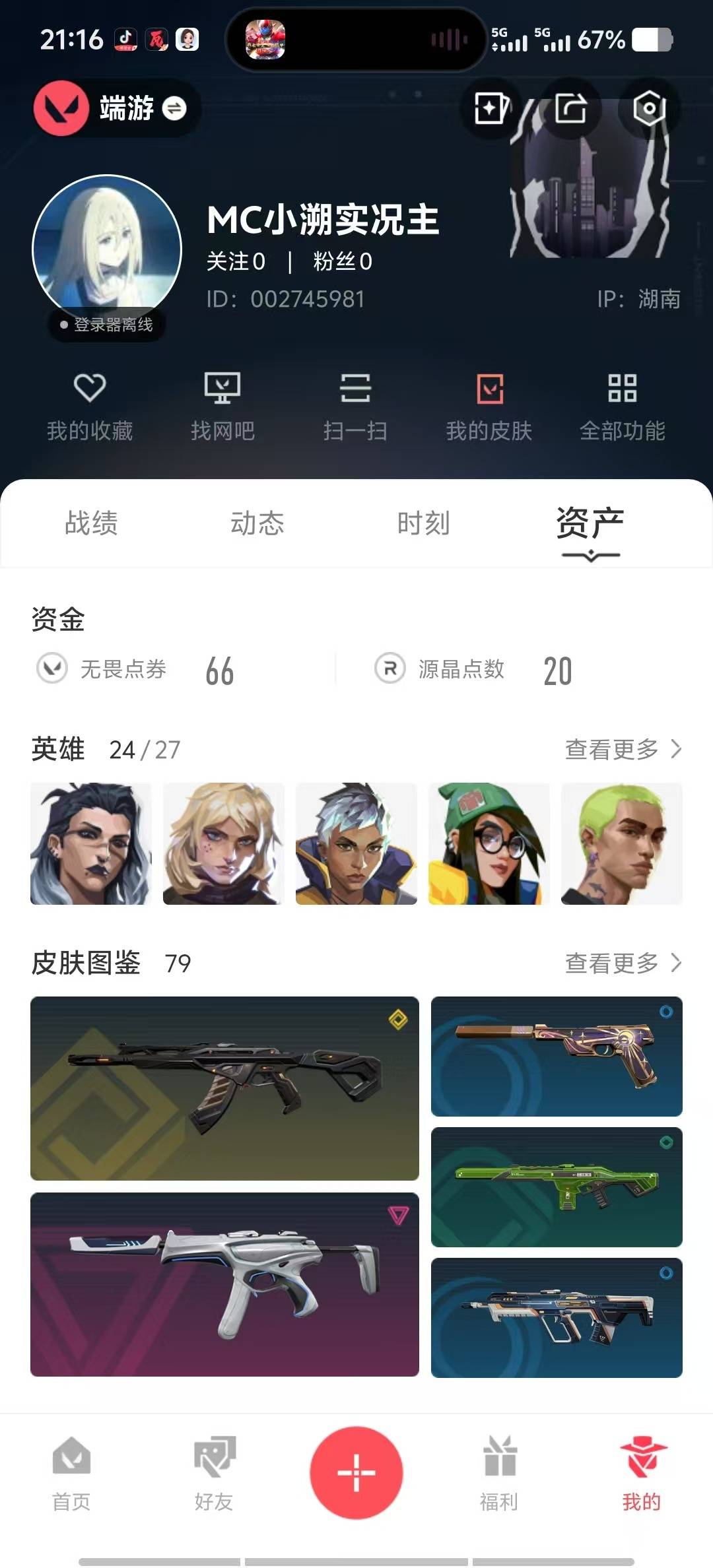Viewport: 713px width, 1568px height.
Task: Open 找网吧 internet cafe finder
Action: tap(222, 405)
